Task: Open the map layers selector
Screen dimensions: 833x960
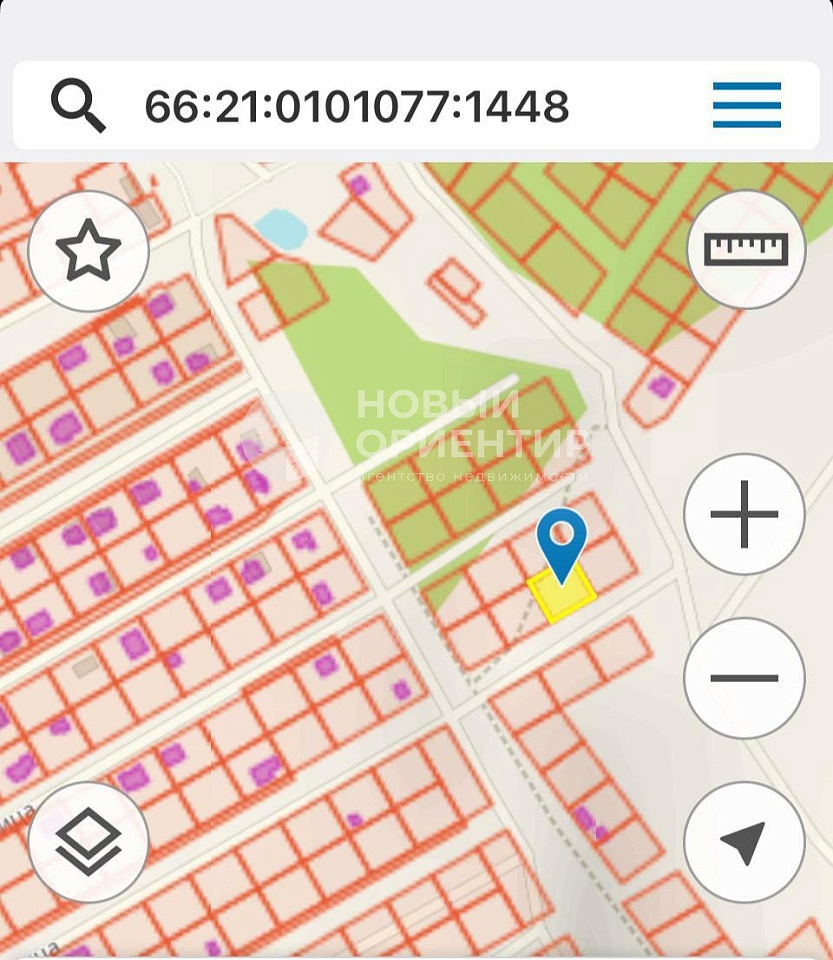Action: tap(88, 842)
